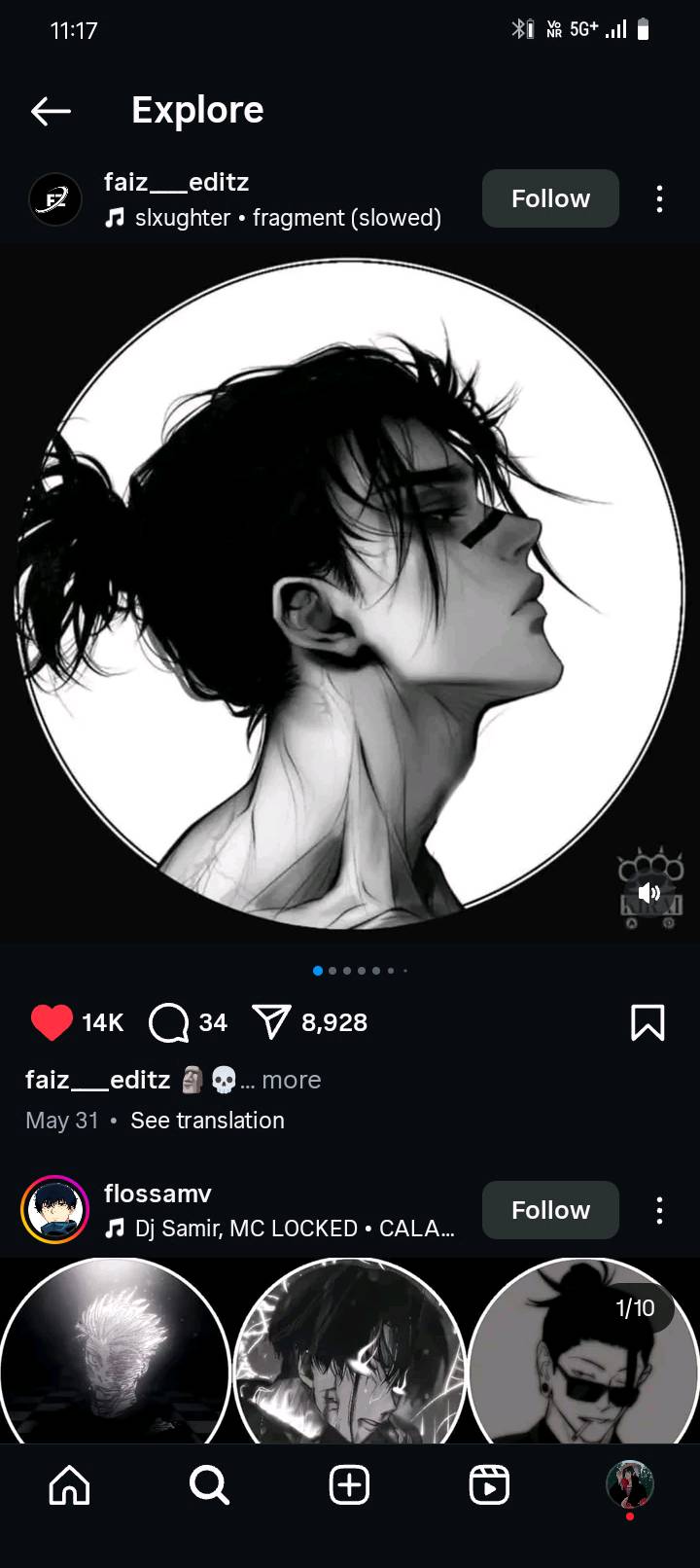Expand the caption with more
The width and height of the screenshot is (700, 1568).
point(291,1080)
